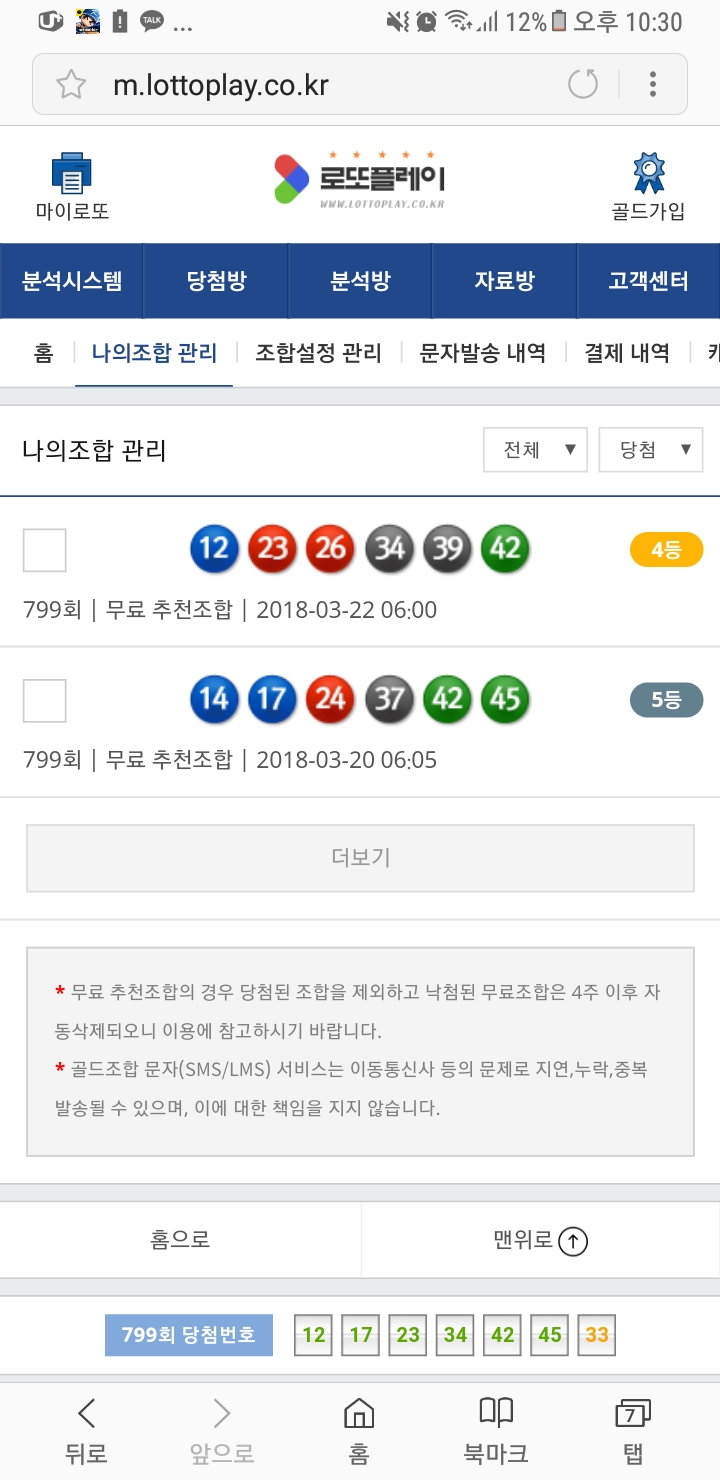Check the box for the 4등 combination

(x=44, y=550)
